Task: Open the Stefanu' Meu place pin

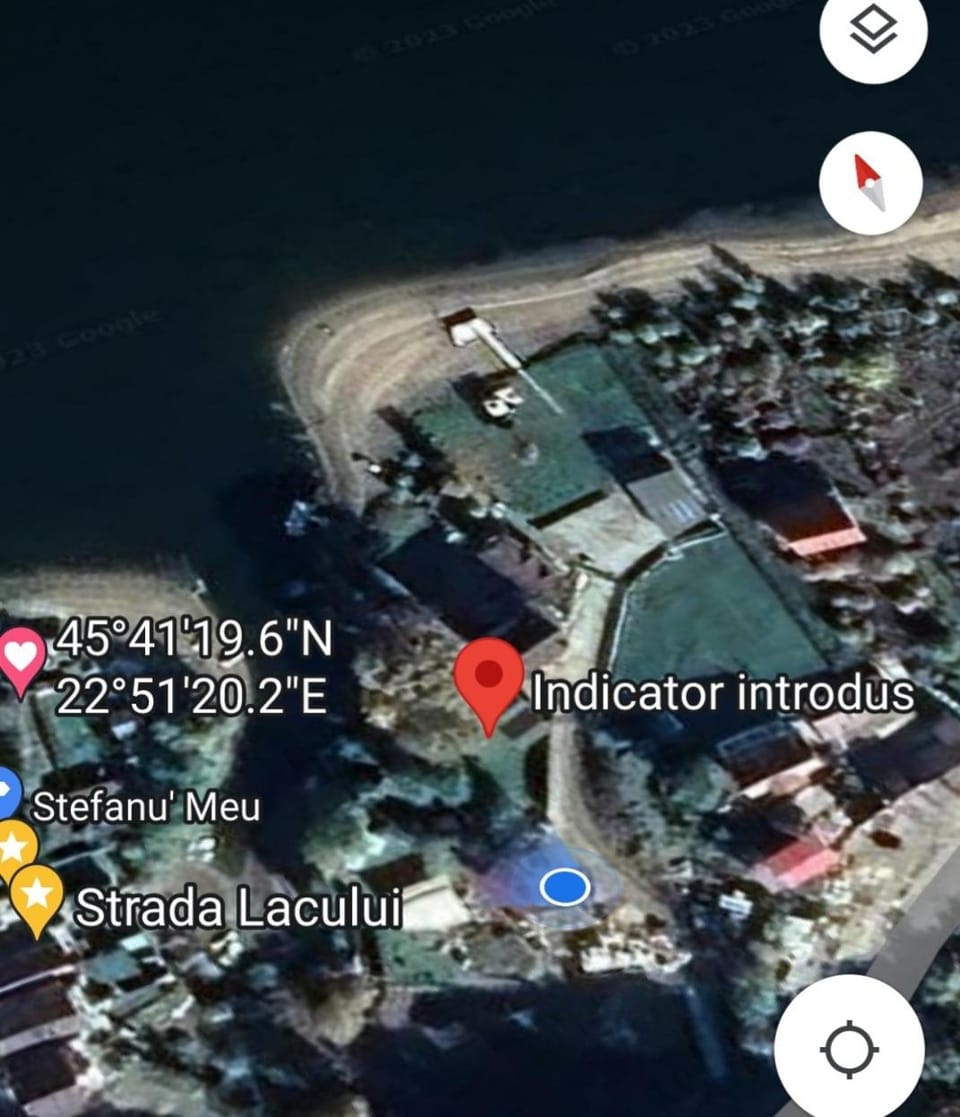Action: click(8, 794)
